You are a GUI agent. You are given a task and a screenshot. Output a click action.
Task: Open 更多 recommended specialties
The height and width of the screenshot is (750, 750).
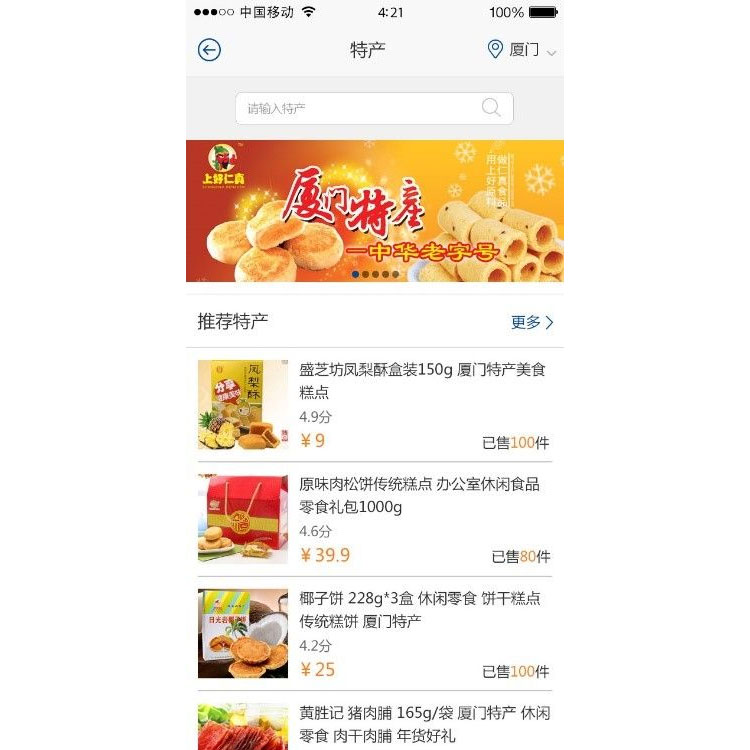tap(532, 322)
